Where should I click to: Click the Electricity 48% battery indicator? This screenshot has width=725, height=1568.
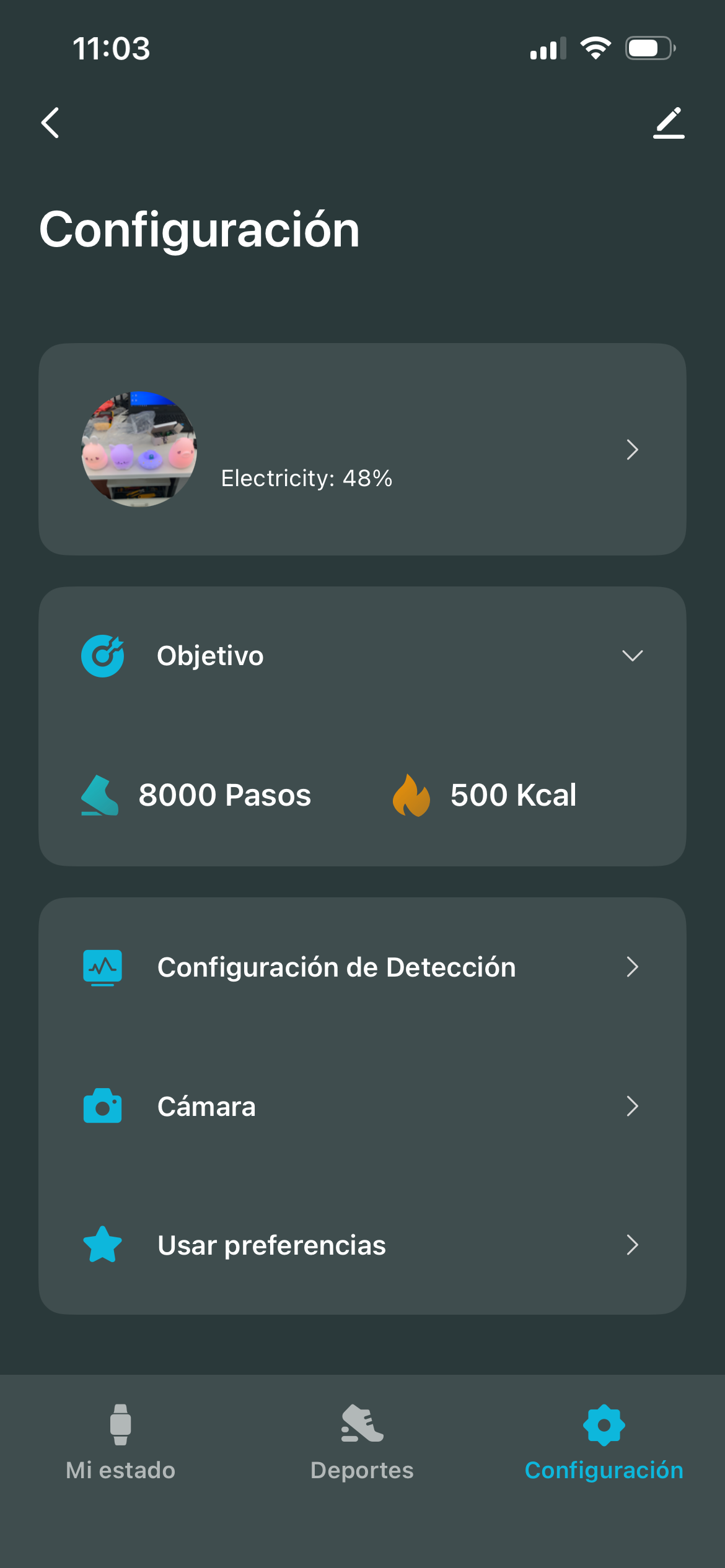(x=307, y=477)
